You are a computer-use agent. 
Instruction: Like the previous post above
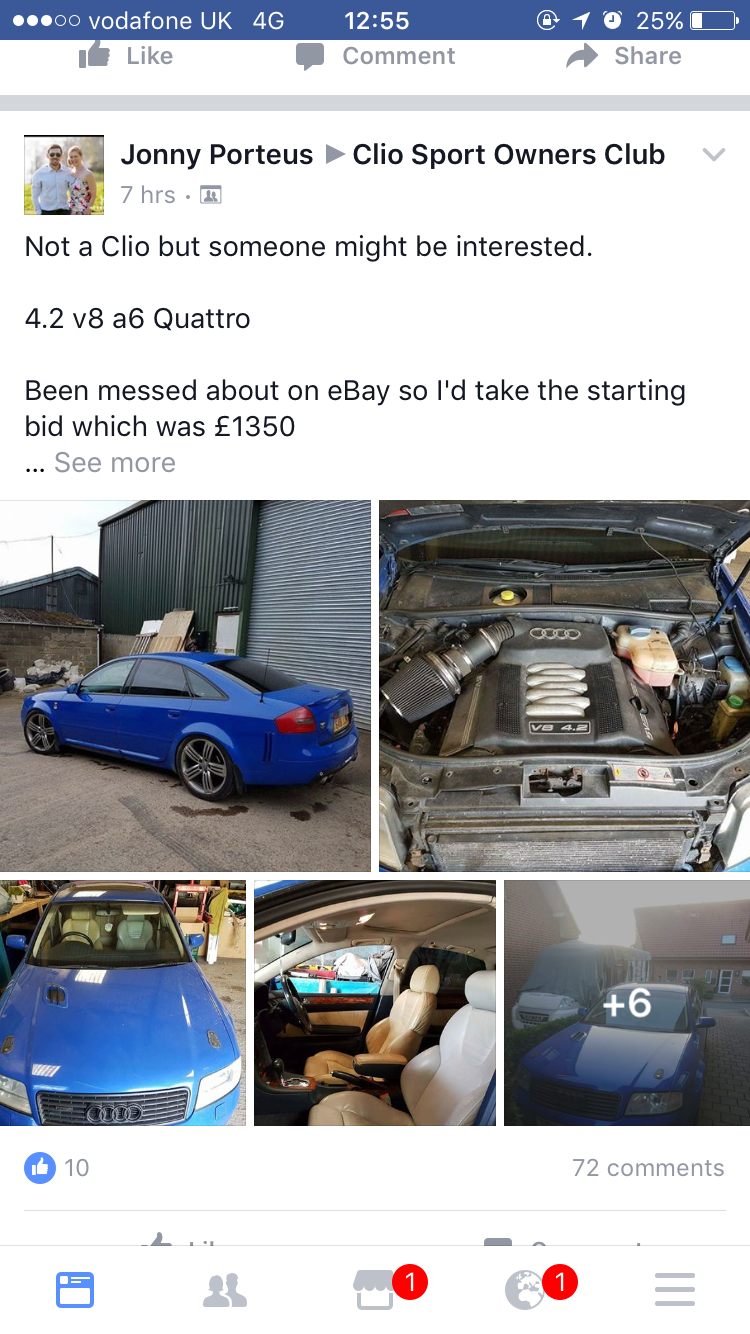(126, 56)
